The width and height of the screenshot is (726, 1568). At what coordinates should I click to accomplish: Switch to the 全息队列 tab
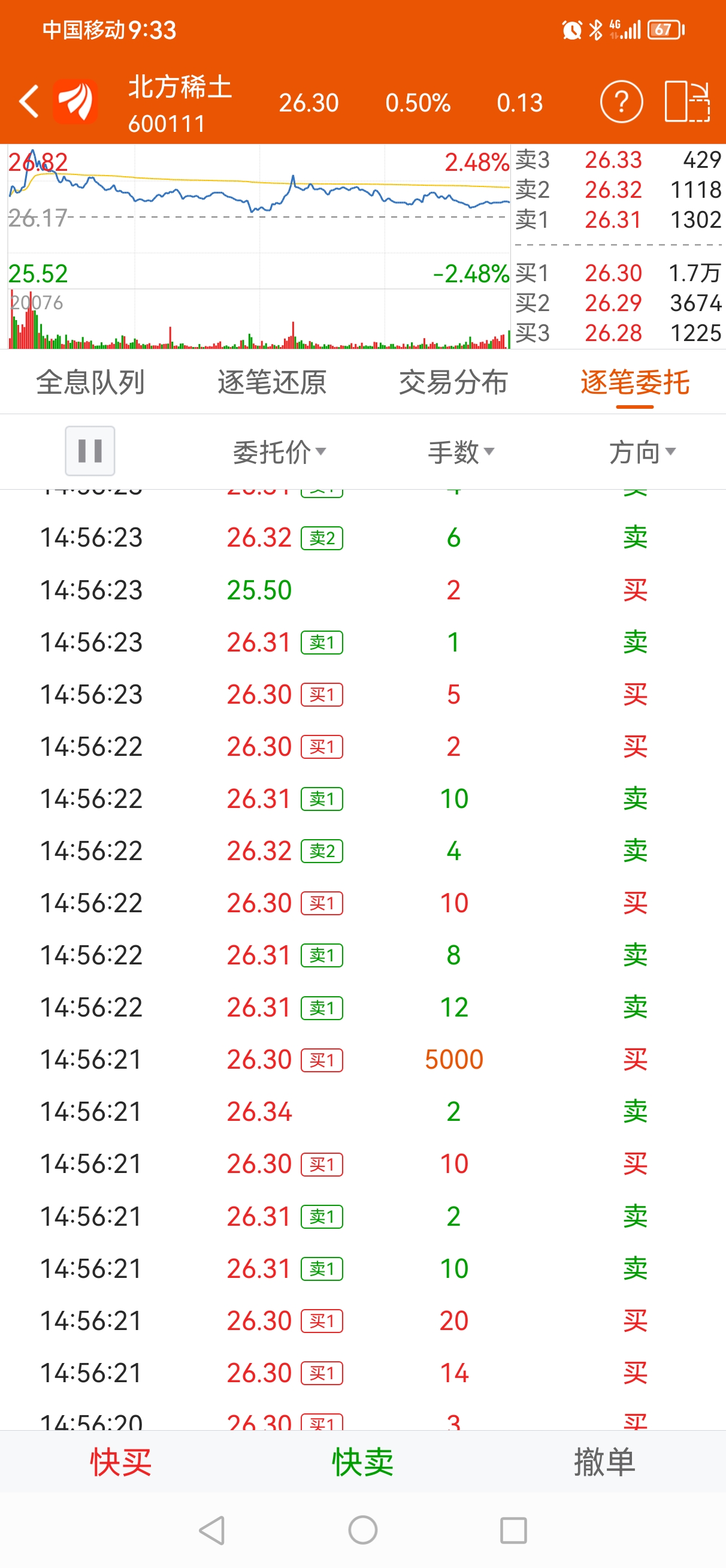pyautogui.click(x=90, y=383)
